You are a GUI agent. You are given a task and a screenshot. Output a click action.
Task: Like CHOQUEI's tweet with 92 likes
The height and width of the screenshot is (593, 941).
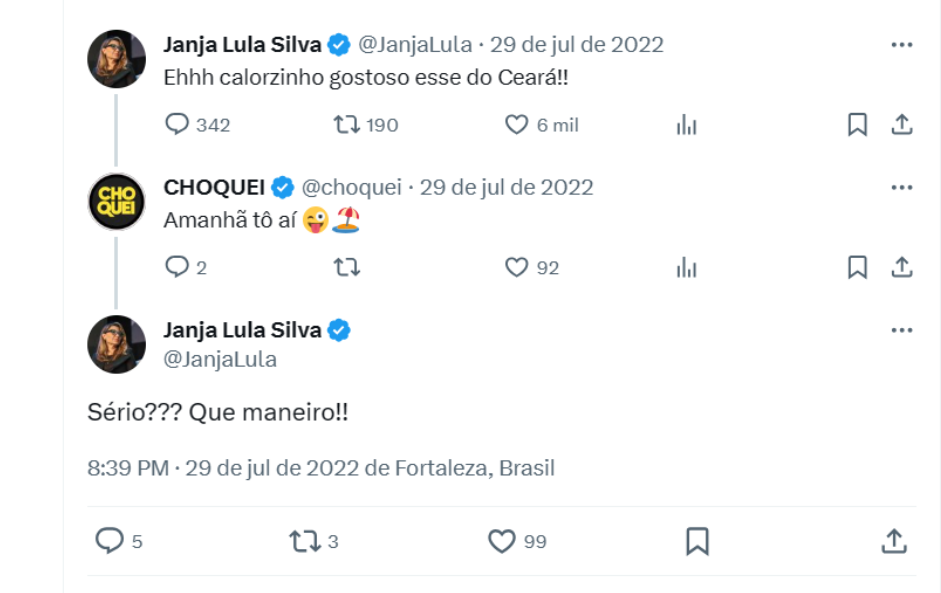pos(516,267)
